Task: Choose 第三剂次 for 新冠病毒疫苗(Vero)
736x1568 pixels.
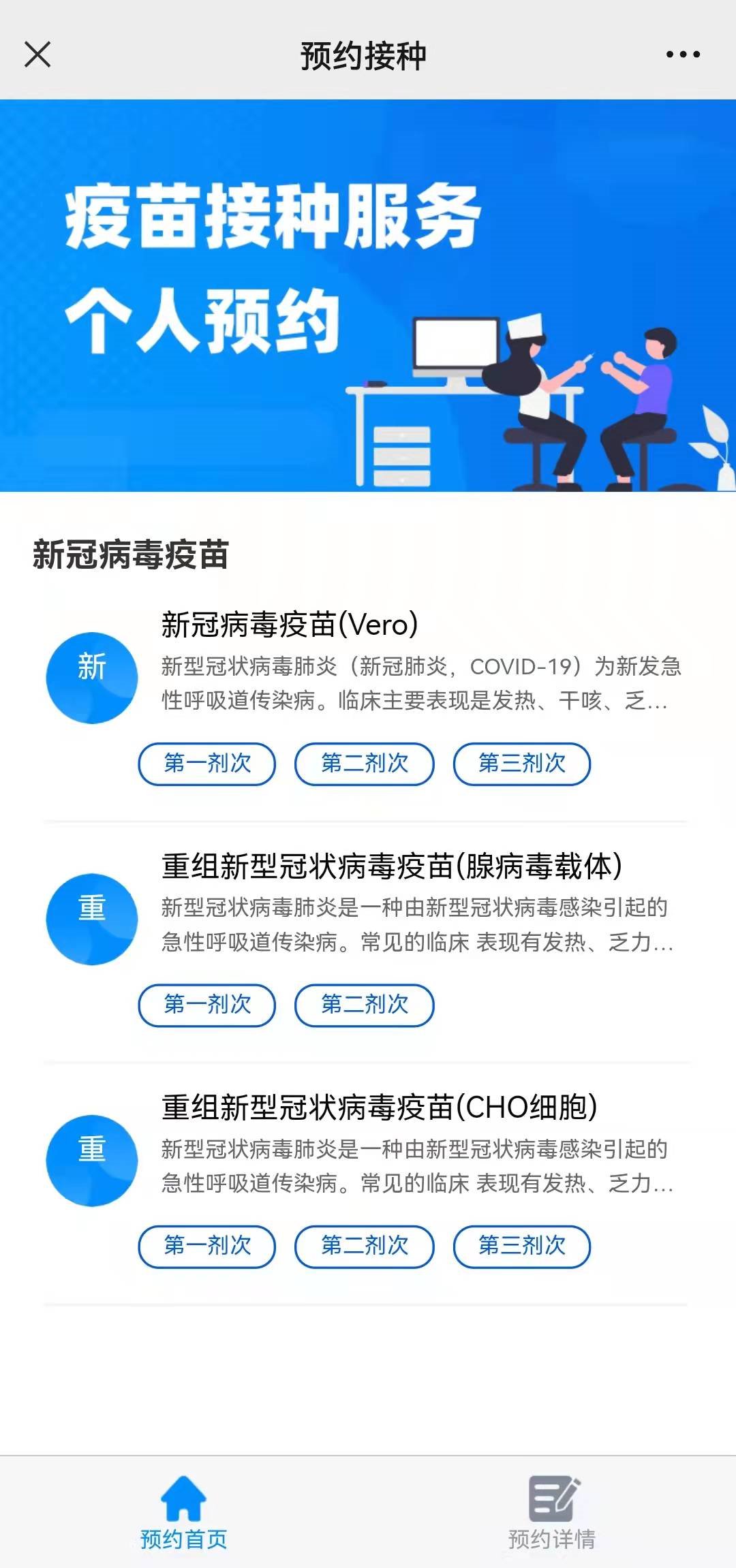Action: (x=522, y=764)
